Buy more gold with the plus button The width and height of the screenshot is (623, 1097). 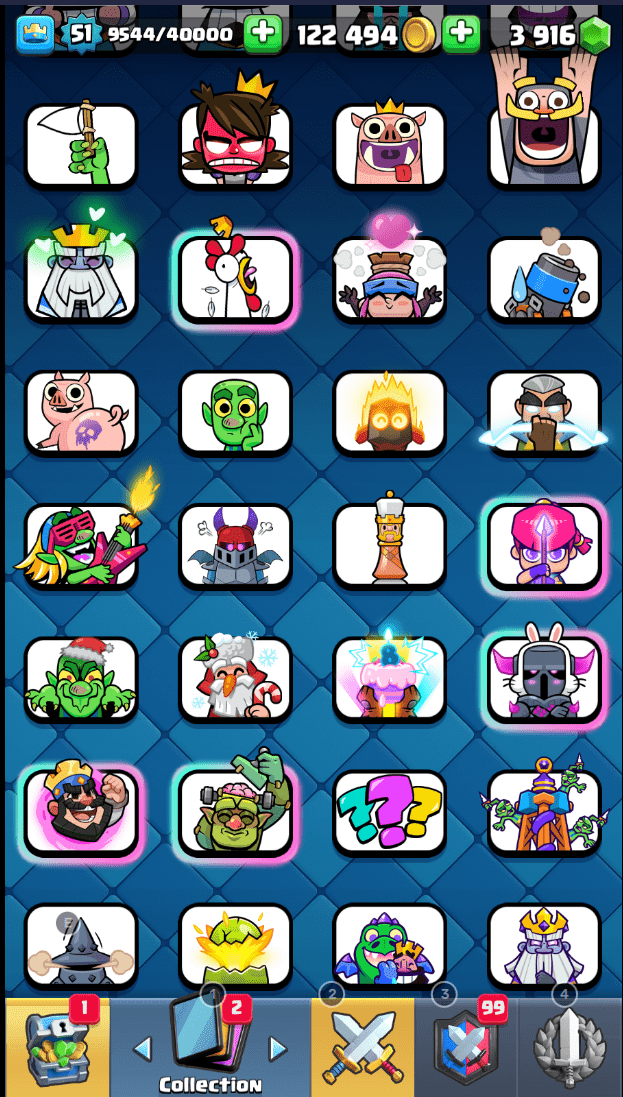461,34
